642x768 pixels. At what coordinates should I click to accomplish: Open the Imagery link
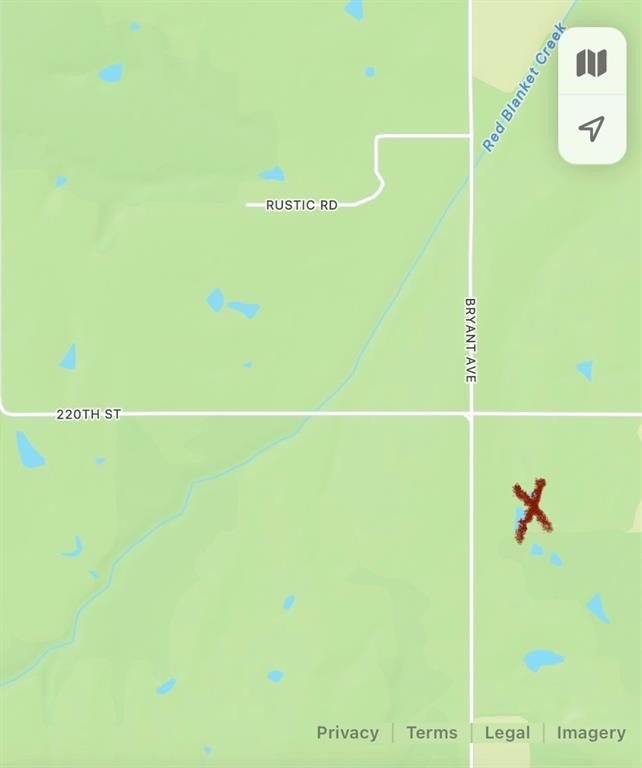point(591,733)
